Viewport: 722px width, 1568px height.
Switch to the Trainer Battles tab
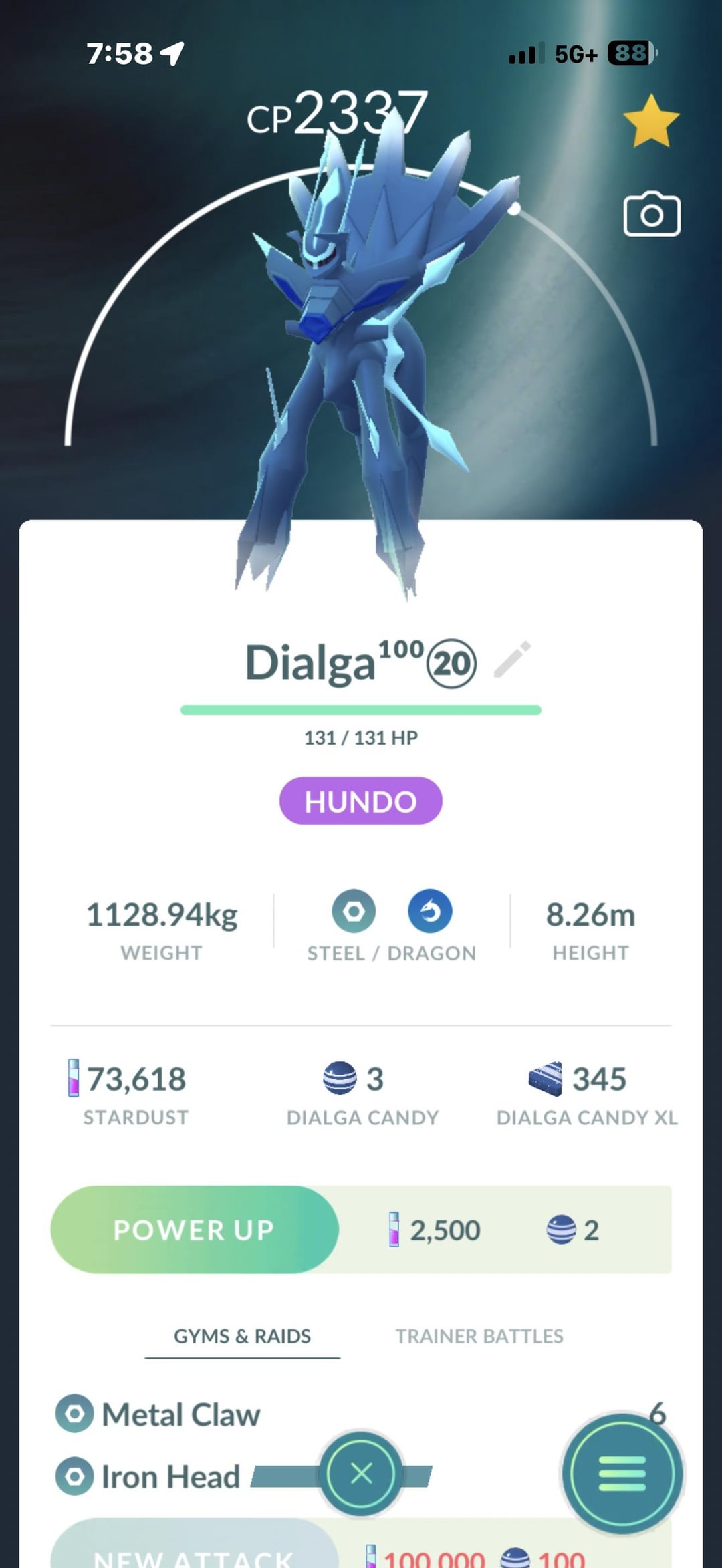[x=479, y=1336]
